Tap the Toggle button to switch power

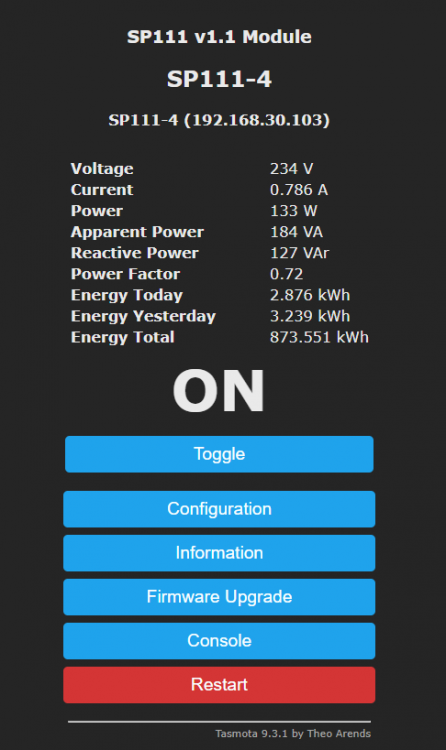coord(219,454)
